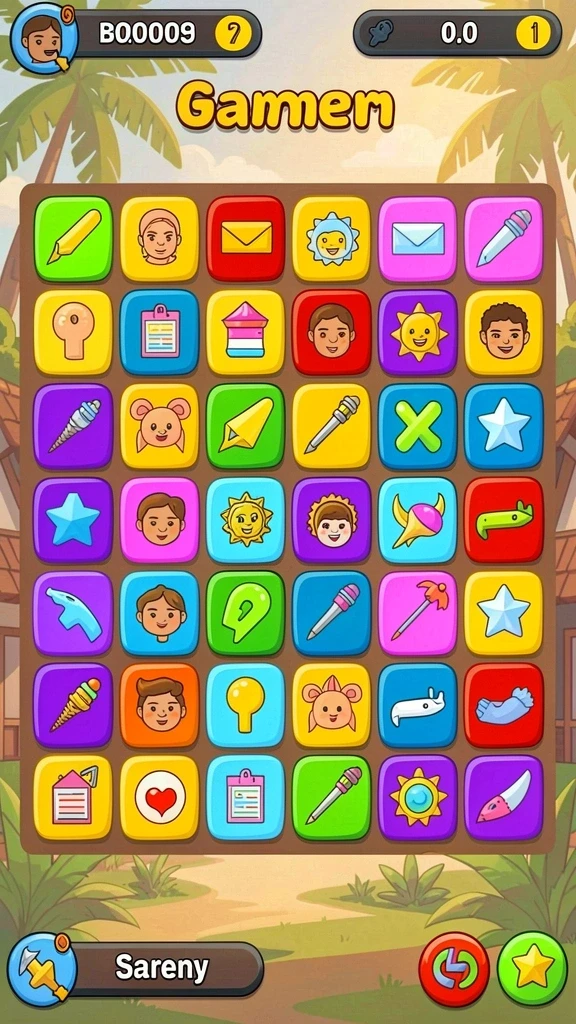Select the red tile with yellow envelope
576x1024 pixels.
(246, 238)
